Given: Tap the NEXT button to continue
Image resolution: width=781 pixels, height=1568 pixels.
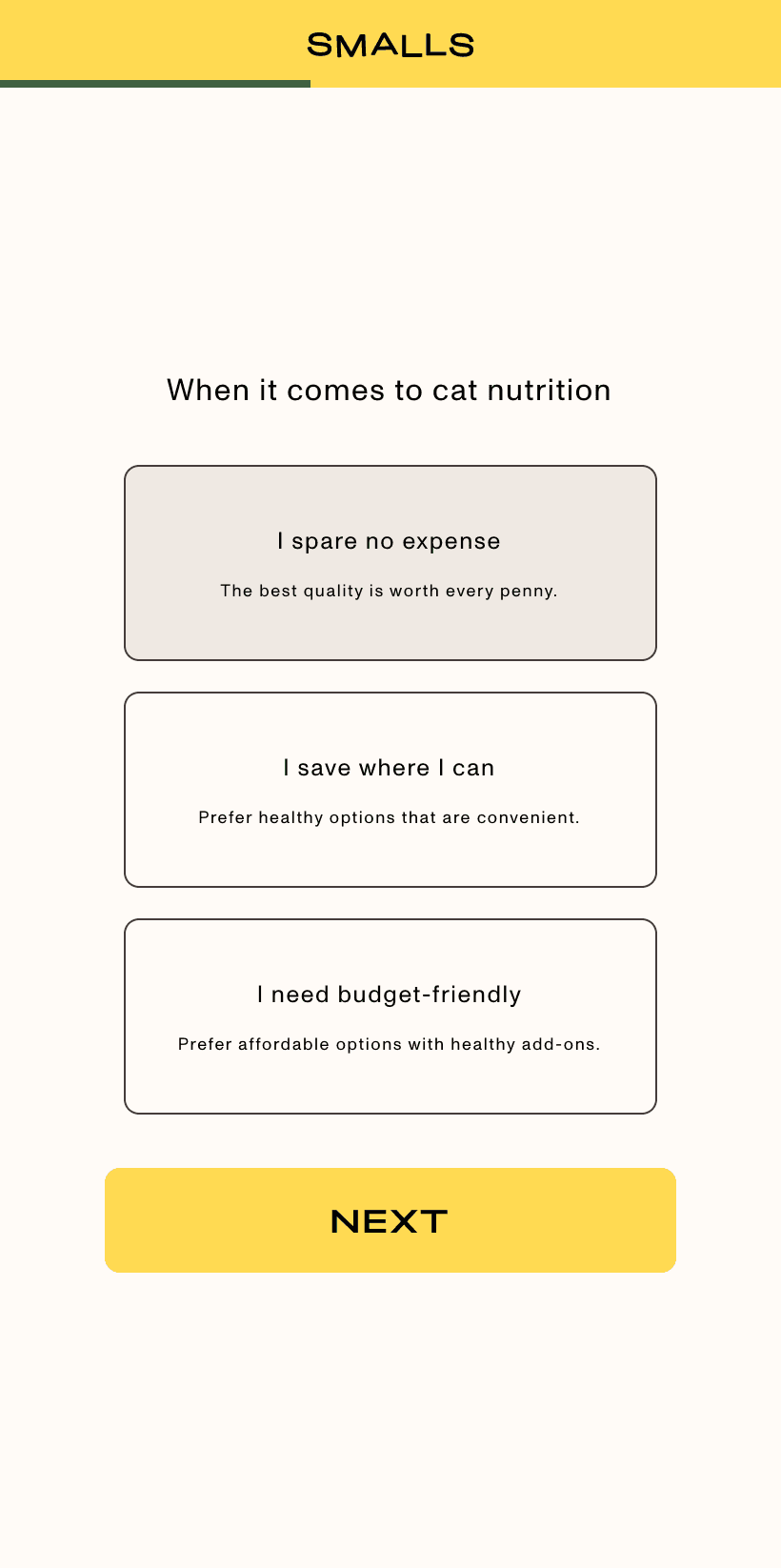Looking at the screenshot, I should click(x=390, y=1220).
